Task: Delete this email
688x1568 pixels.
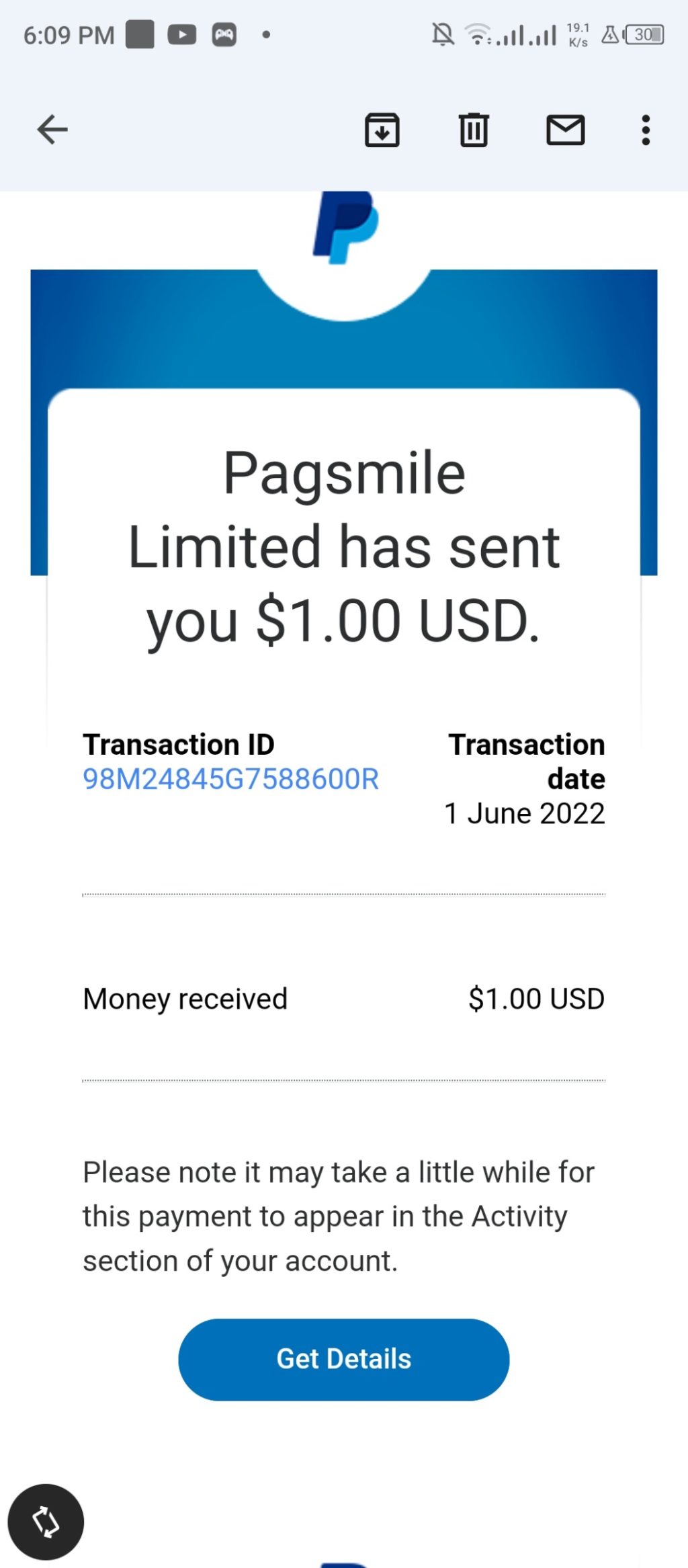Action: pyautogui.click(x=474, y=130)
